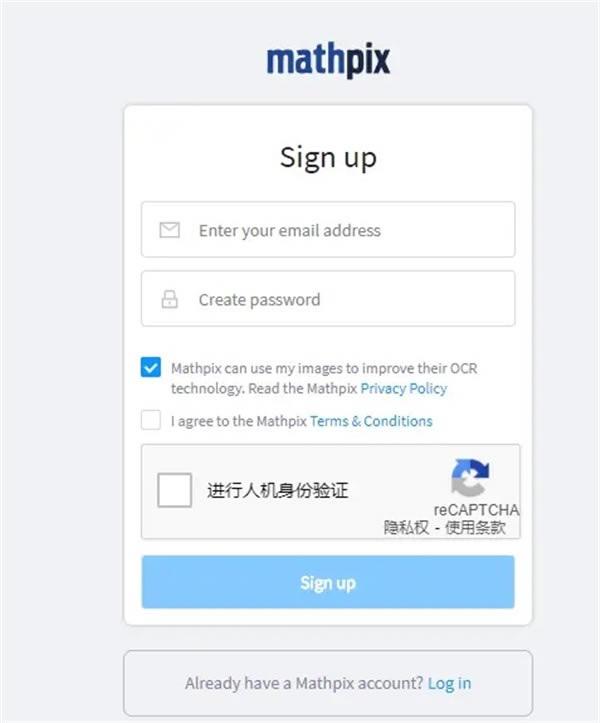Tap the blue Sign up button
The width and height of the screenshot is (600, 723).
(328, 583)
